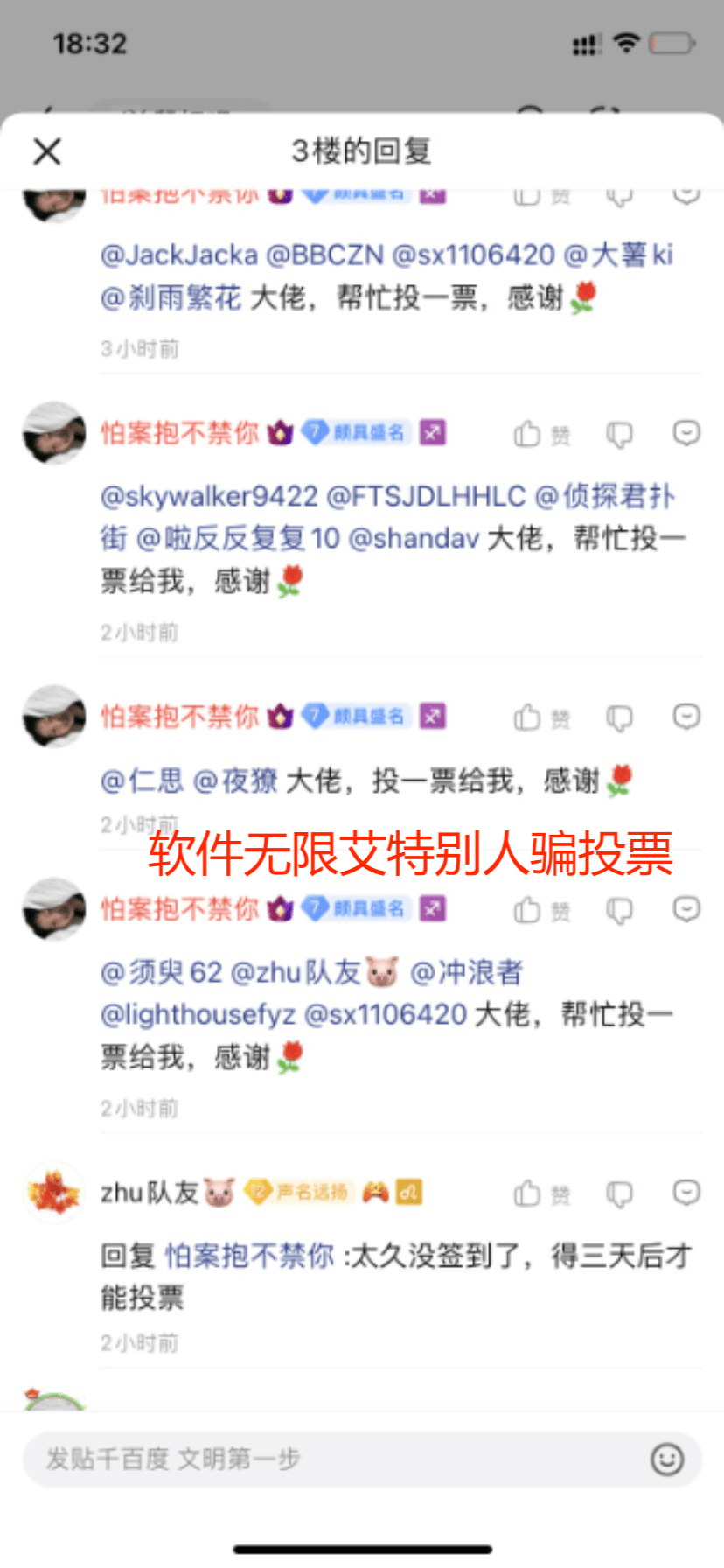724x1568 pixels.
Task: Open the @FTSJDLHHLC mention link
Action: [x=426, y=496]
